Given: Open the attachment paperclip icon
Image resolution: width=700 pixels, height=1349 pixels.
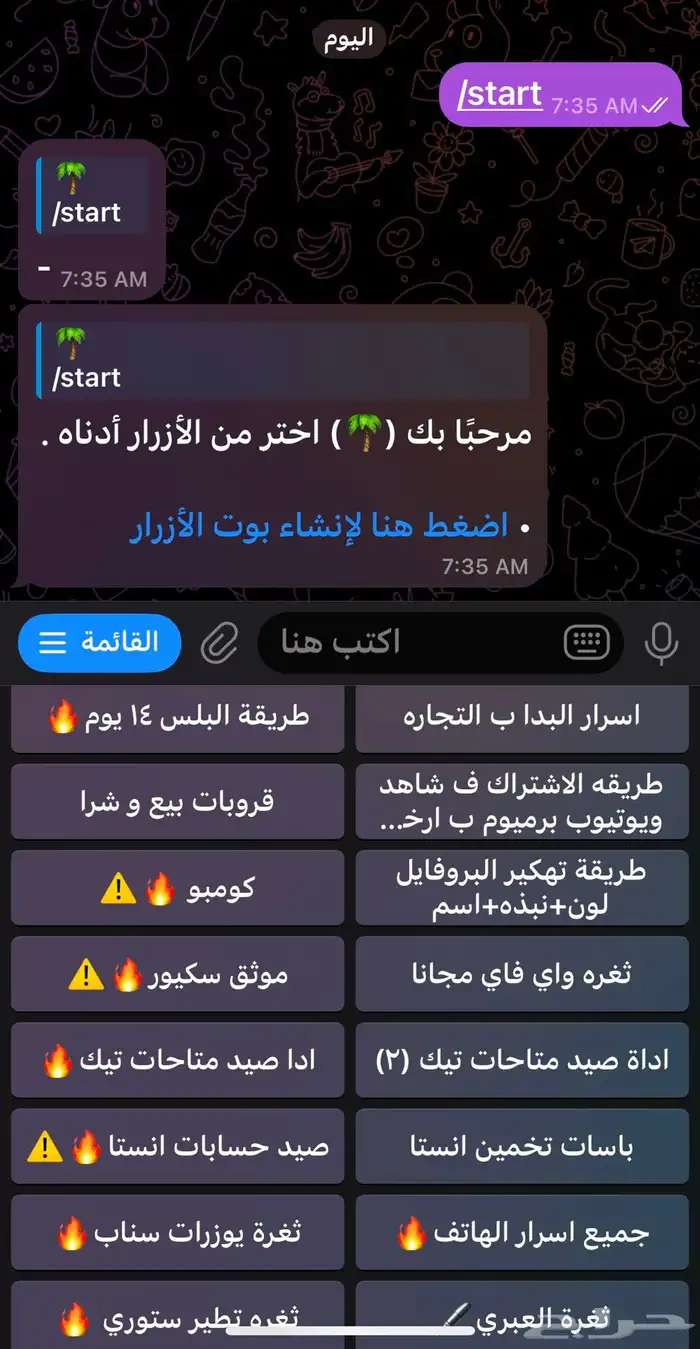Looking at the screenshot, I should click(x=219, y=643).
